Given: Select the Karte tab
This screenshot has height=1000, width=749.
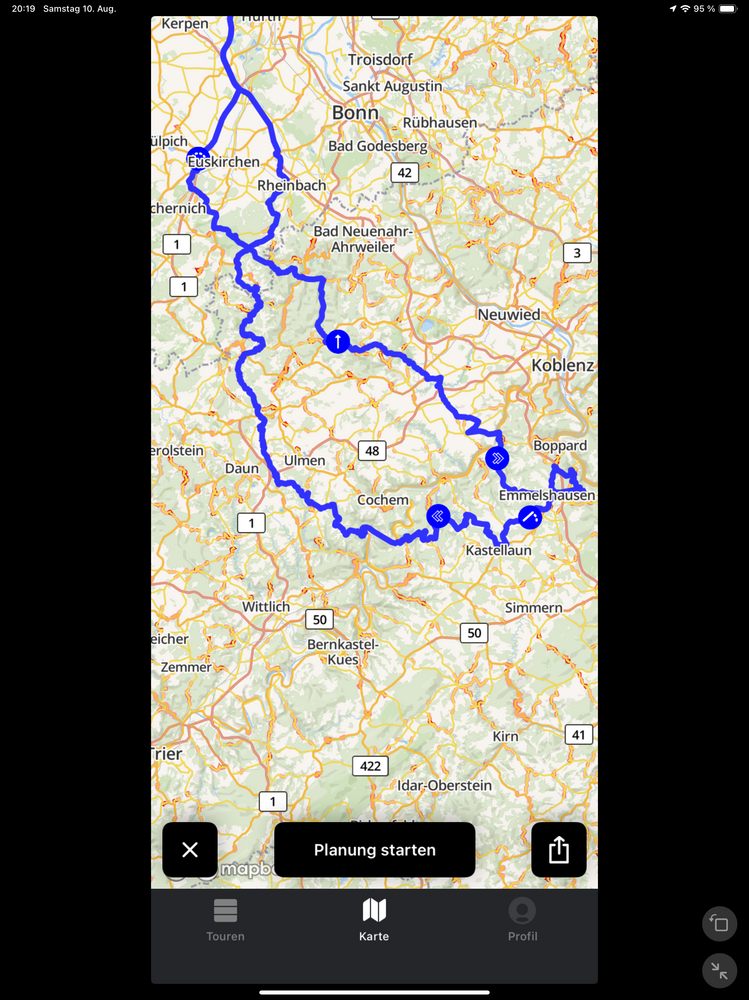Looking at the screenshot, I should pyautogui.click(x=374, y=920).
